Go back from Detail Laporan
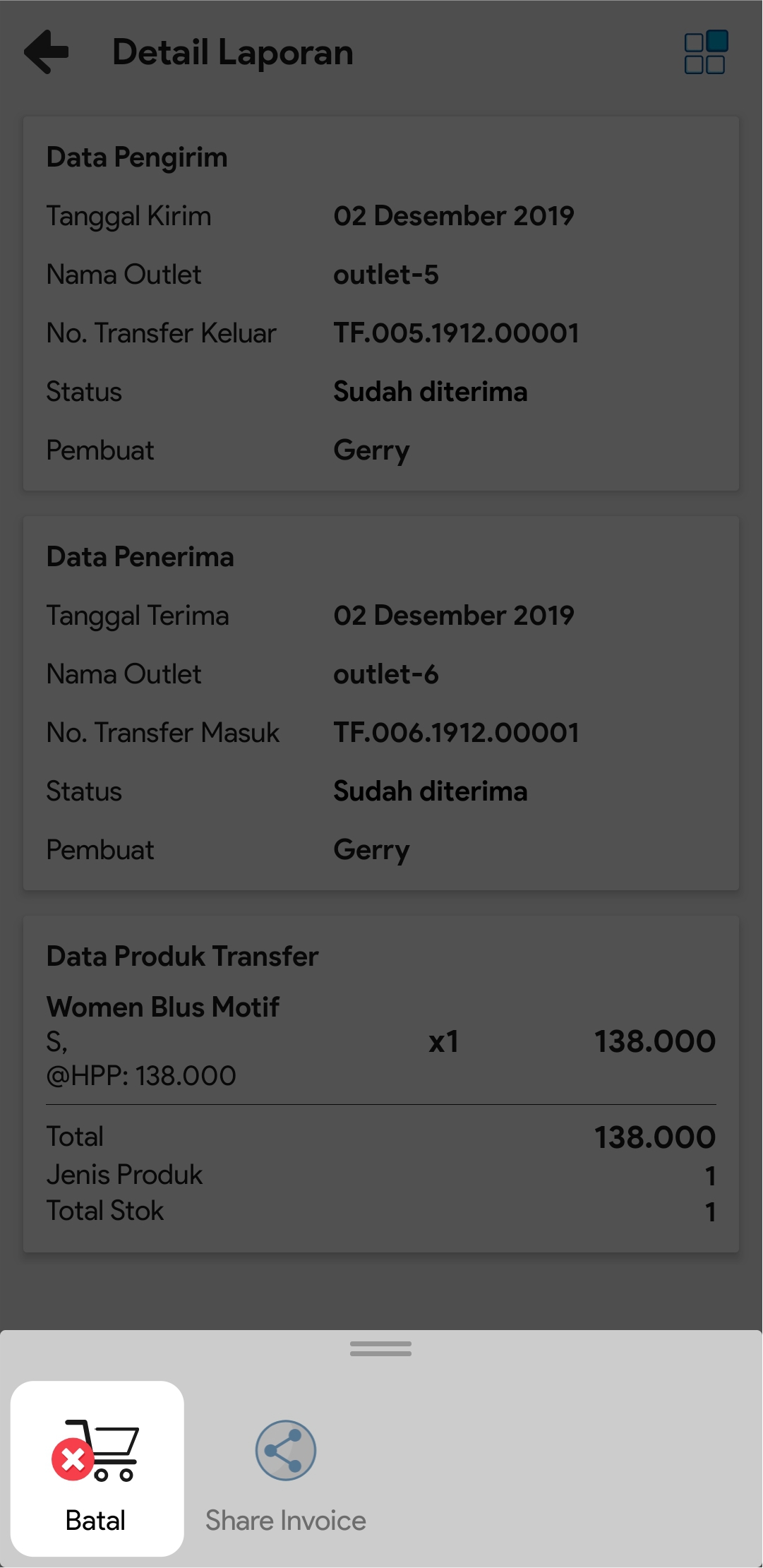Viewport: 763px width, 1568px height. [47, 52]
